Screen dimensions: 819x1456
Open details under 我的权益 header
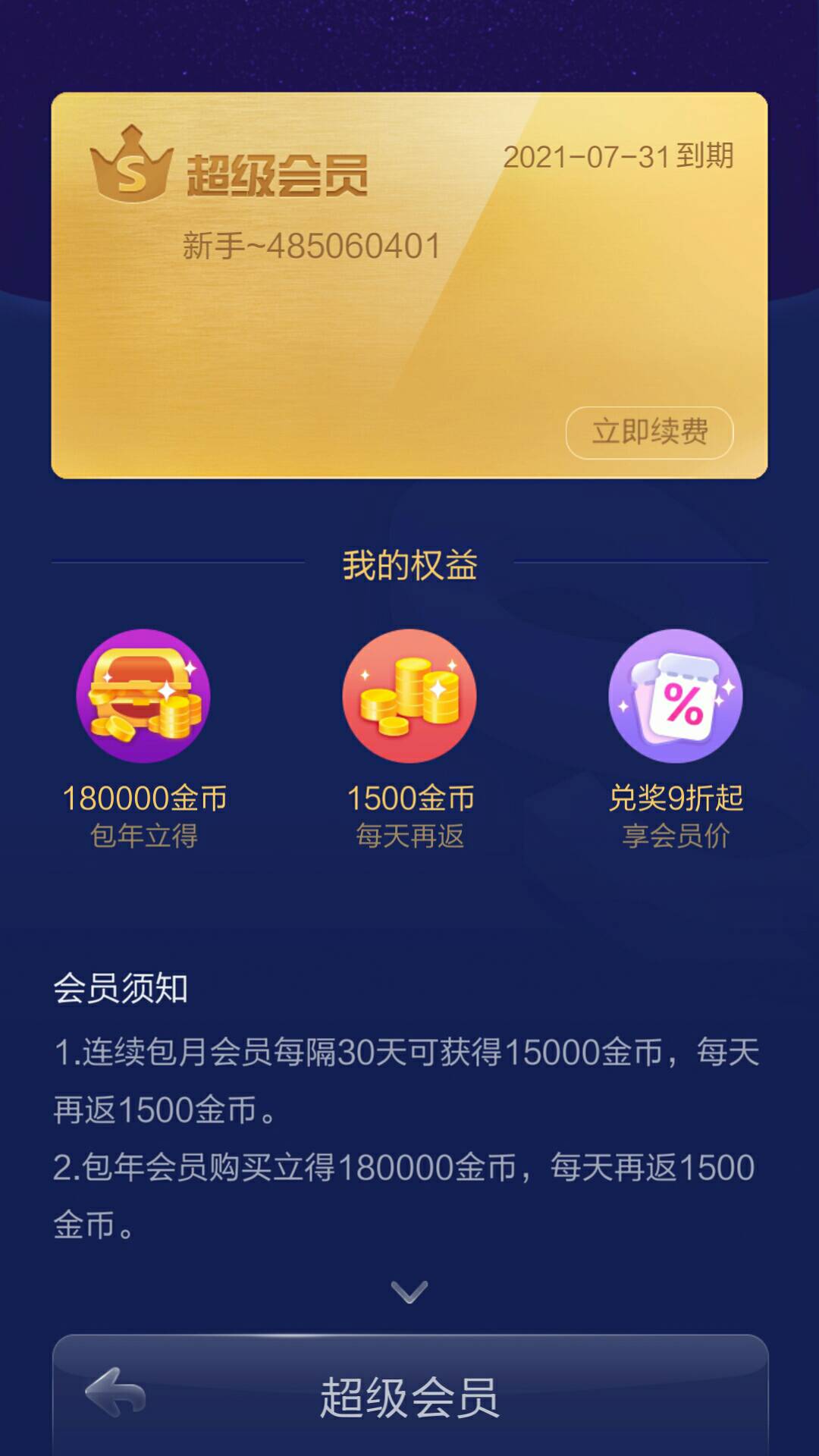click(x=409, y=565)
